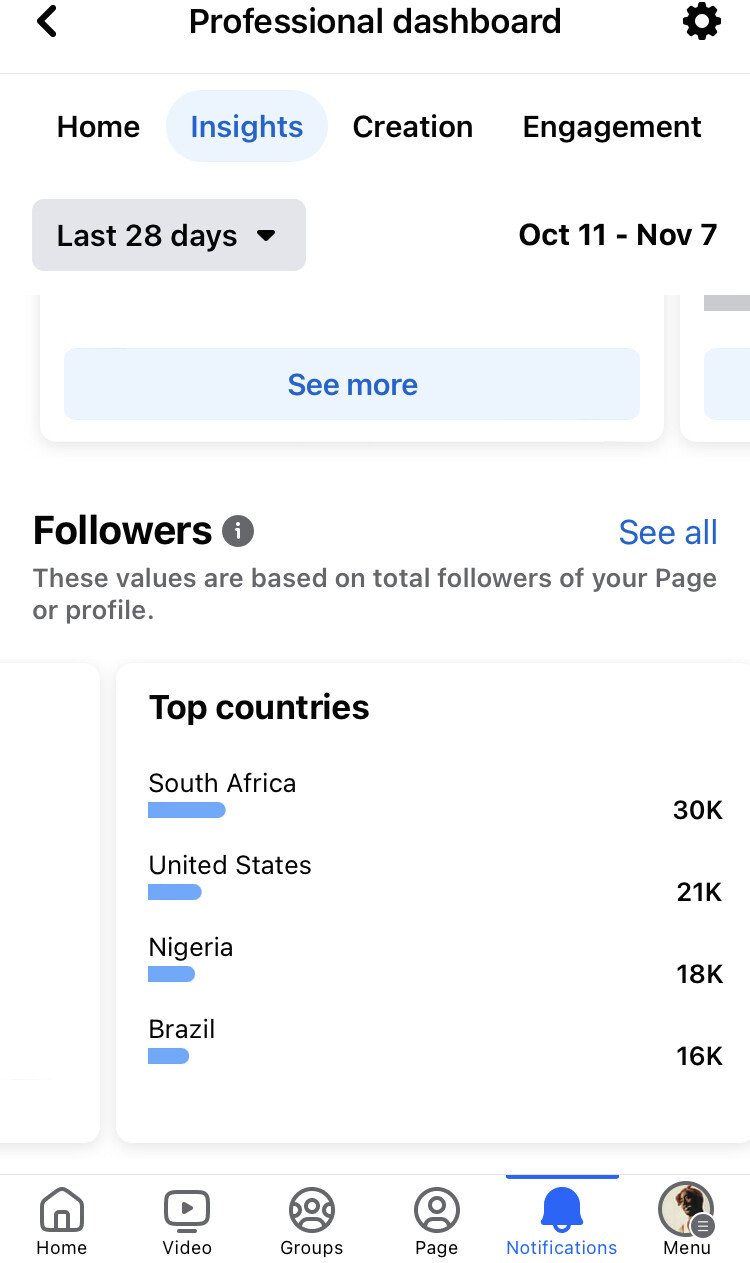Switch to the Home dashboard tab
750x1263 pixels.
coord(98,127)
